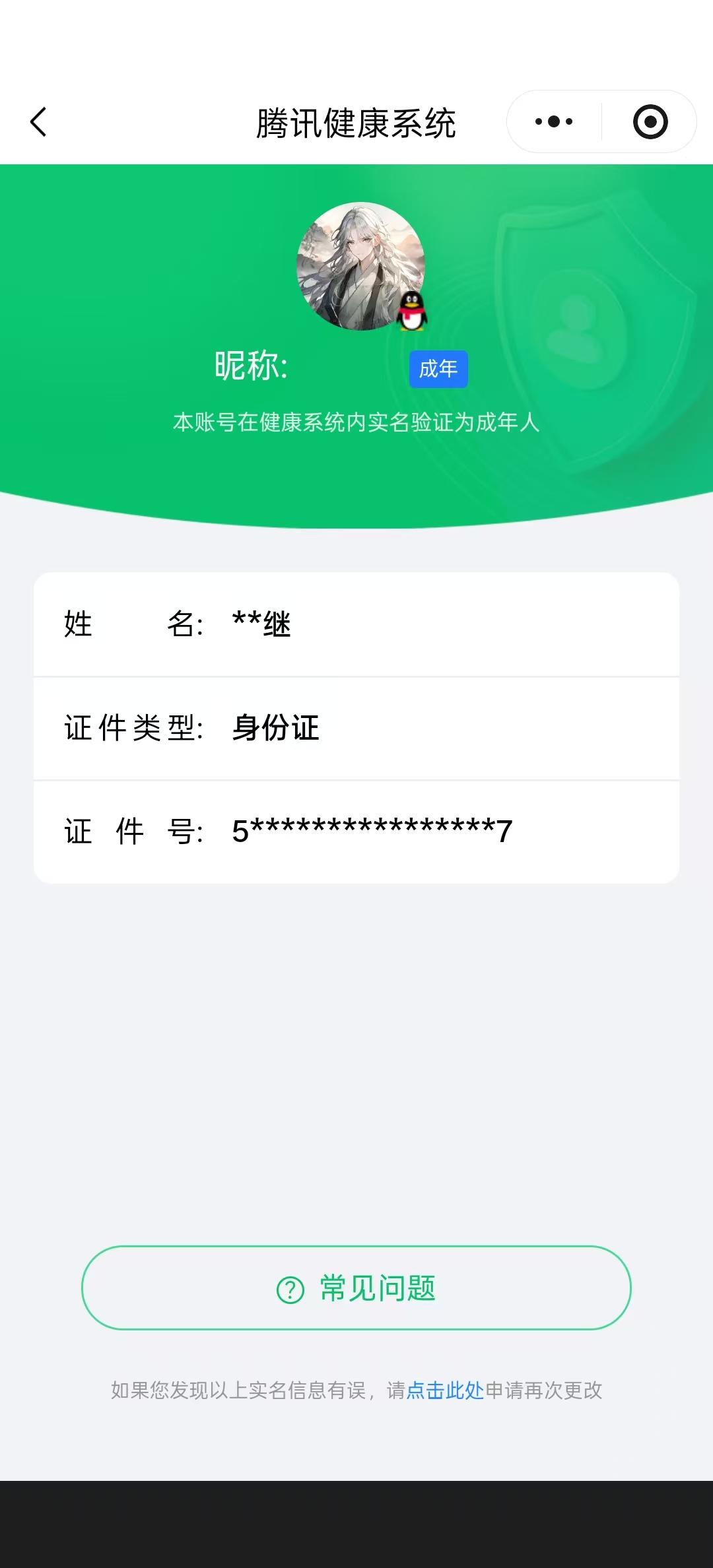Click the 昵称 label on the banner
Viewport: 713px width, 1568px height.
click(250, 365)
